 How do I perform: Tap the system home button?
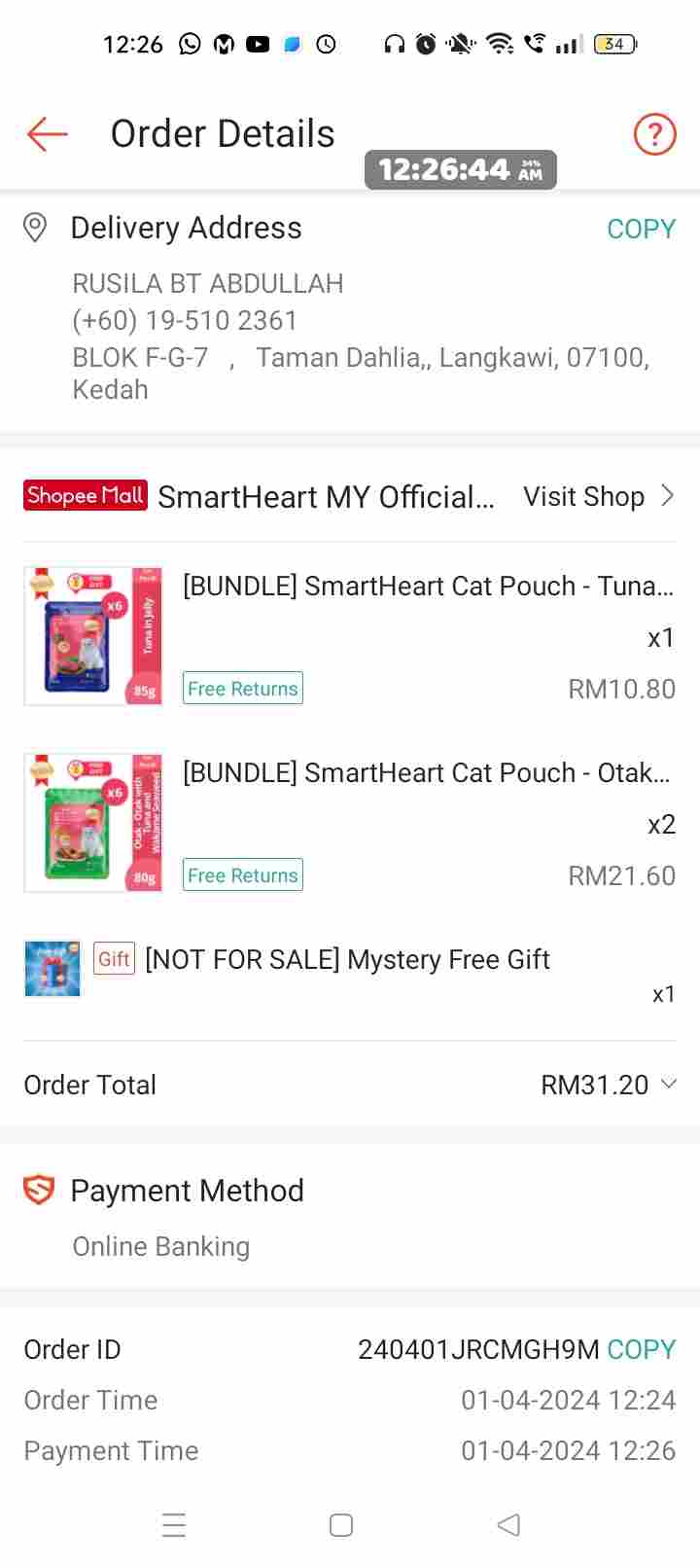click(x=341, y=1524)
